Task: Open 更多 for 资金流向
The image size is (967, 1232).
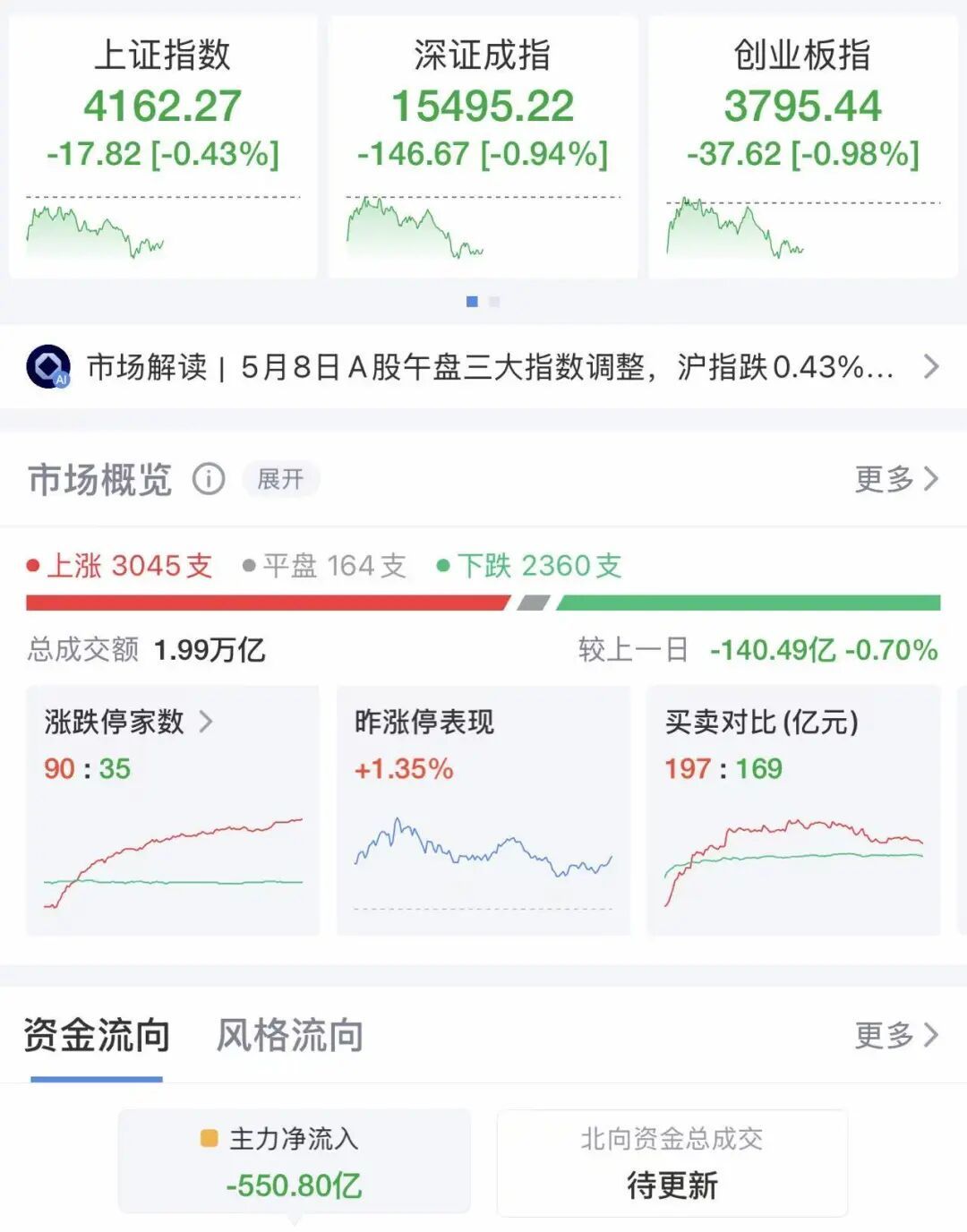Action: [x=896, y=1036]
